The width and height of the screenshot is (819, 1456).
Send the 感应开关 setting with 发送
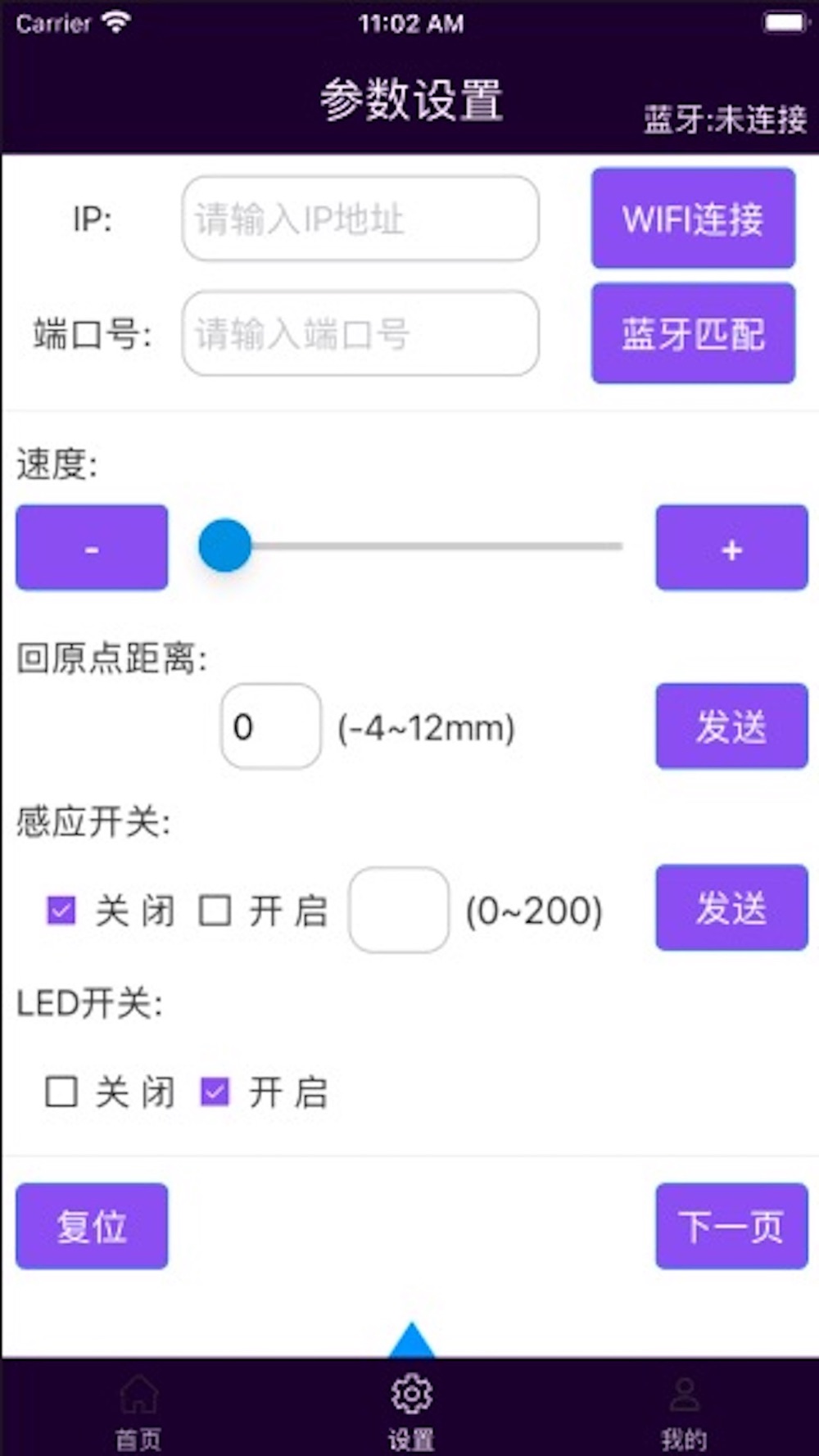(731, 907)
